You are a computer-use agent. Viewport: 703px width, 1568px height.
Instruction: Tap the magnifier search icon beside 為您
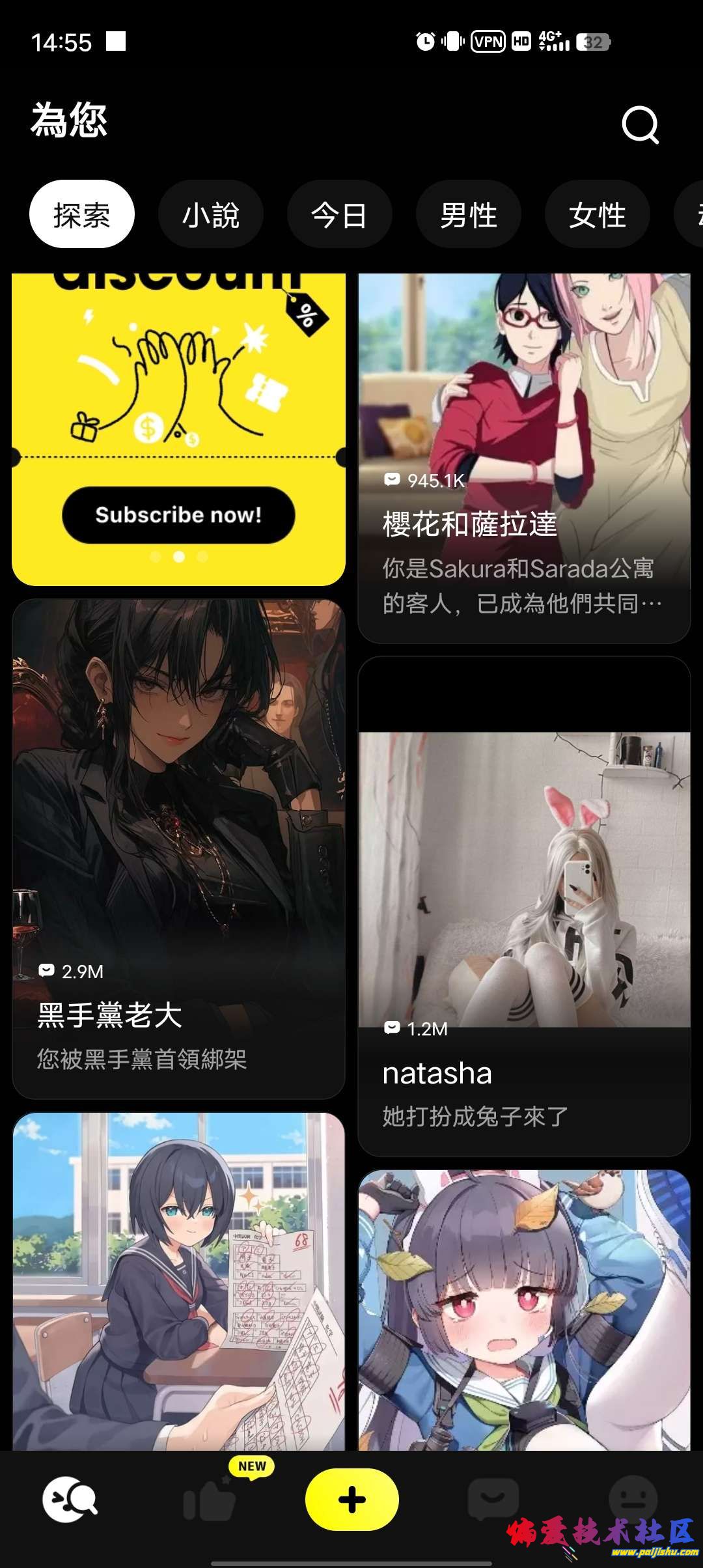click(x=641, y=124)
